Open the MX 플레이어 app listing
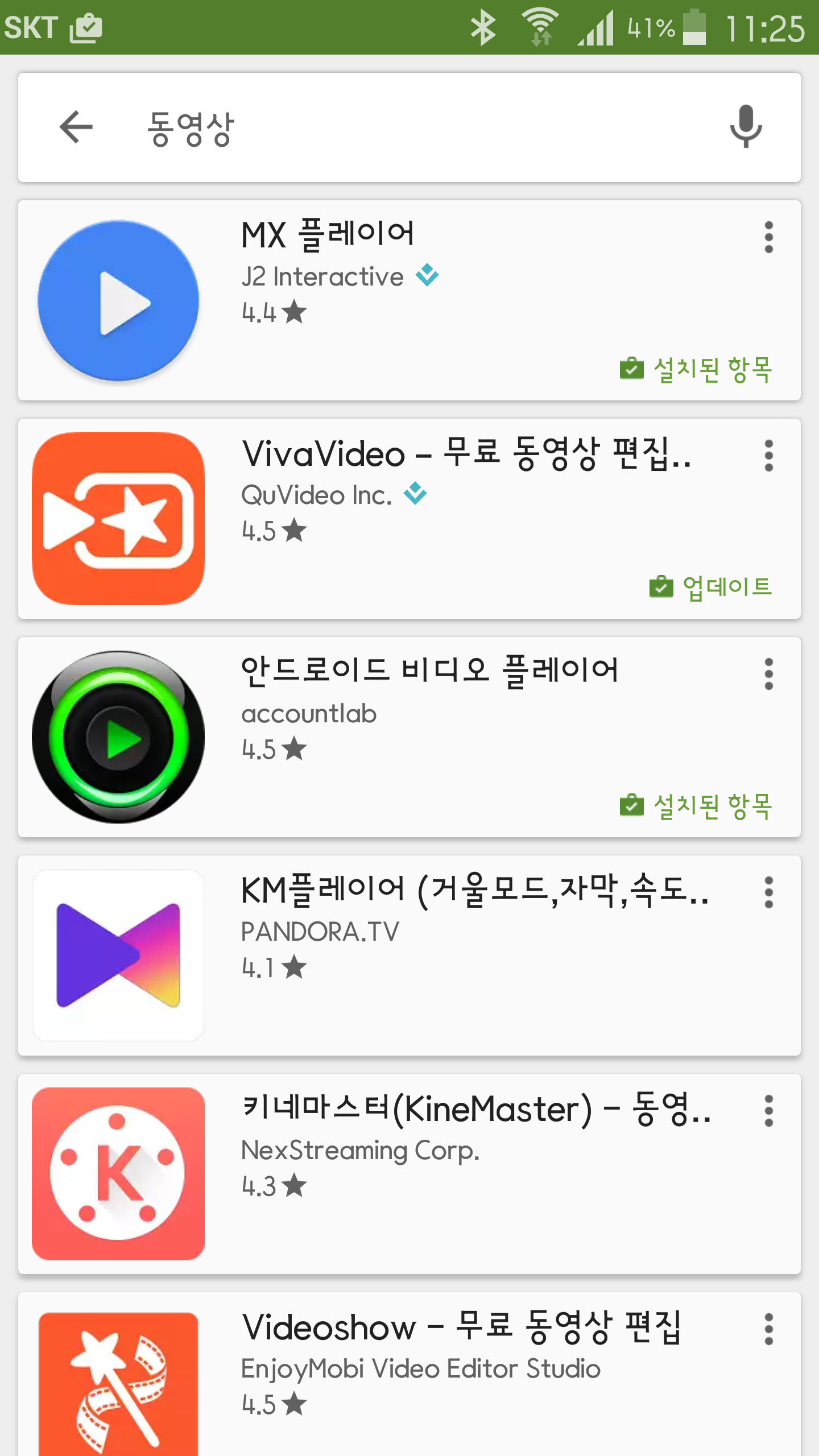 (x=398, y=301)
